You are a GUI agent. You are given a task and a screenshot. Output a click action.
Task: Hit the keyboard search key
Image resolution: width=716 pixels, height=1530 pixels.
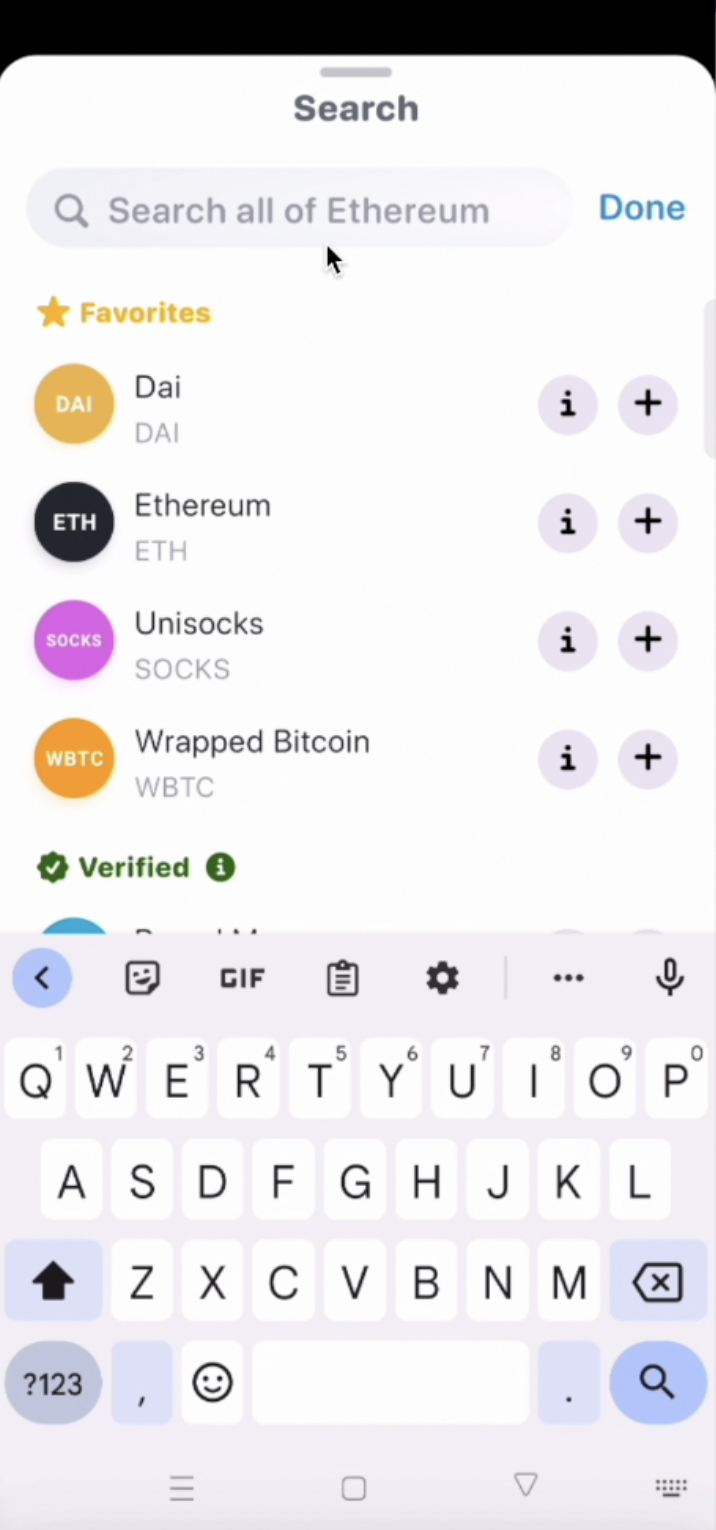point(657,1383)
